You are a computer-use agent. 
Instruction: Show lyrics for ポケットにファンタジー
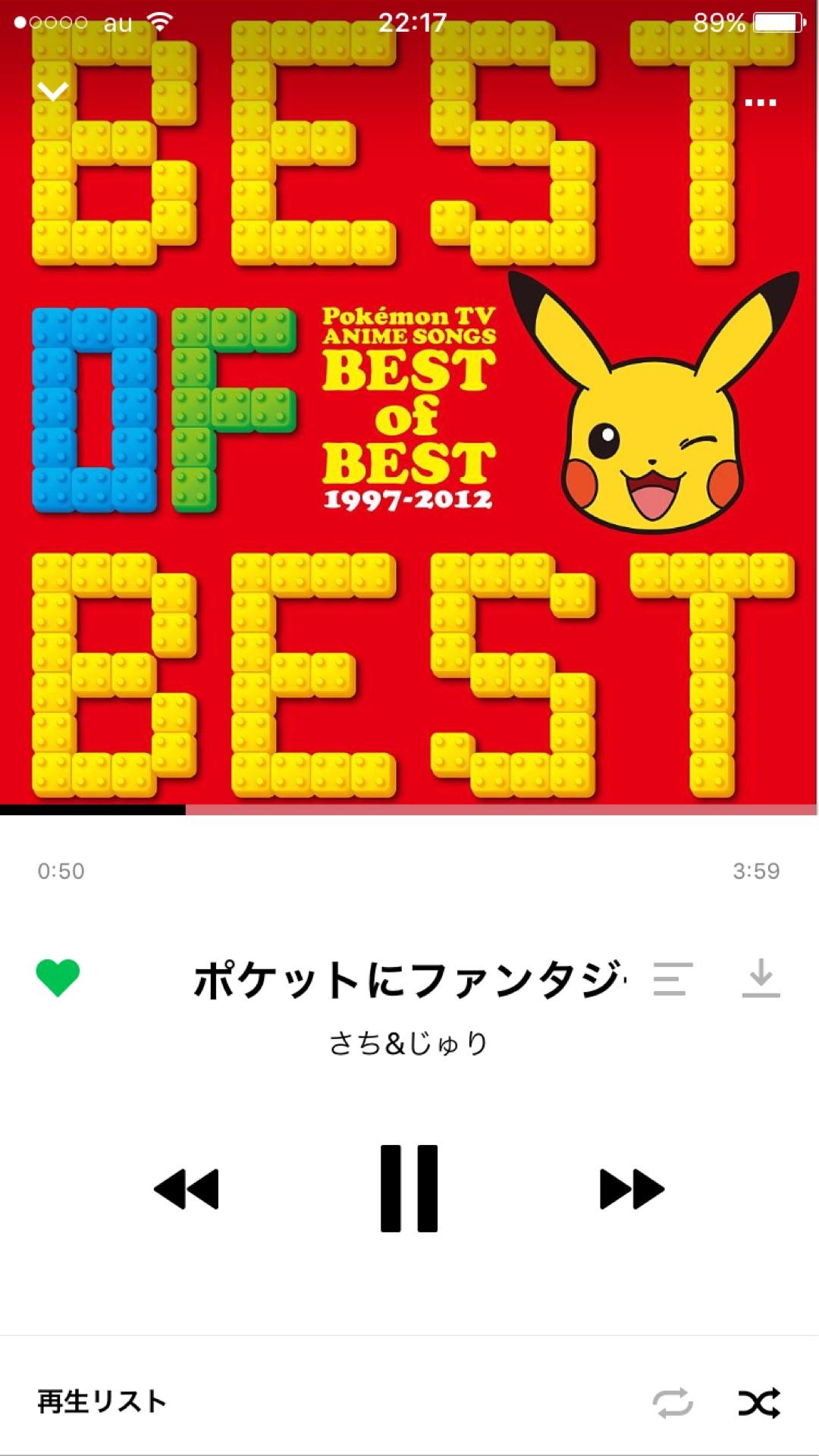click(673, 978)
